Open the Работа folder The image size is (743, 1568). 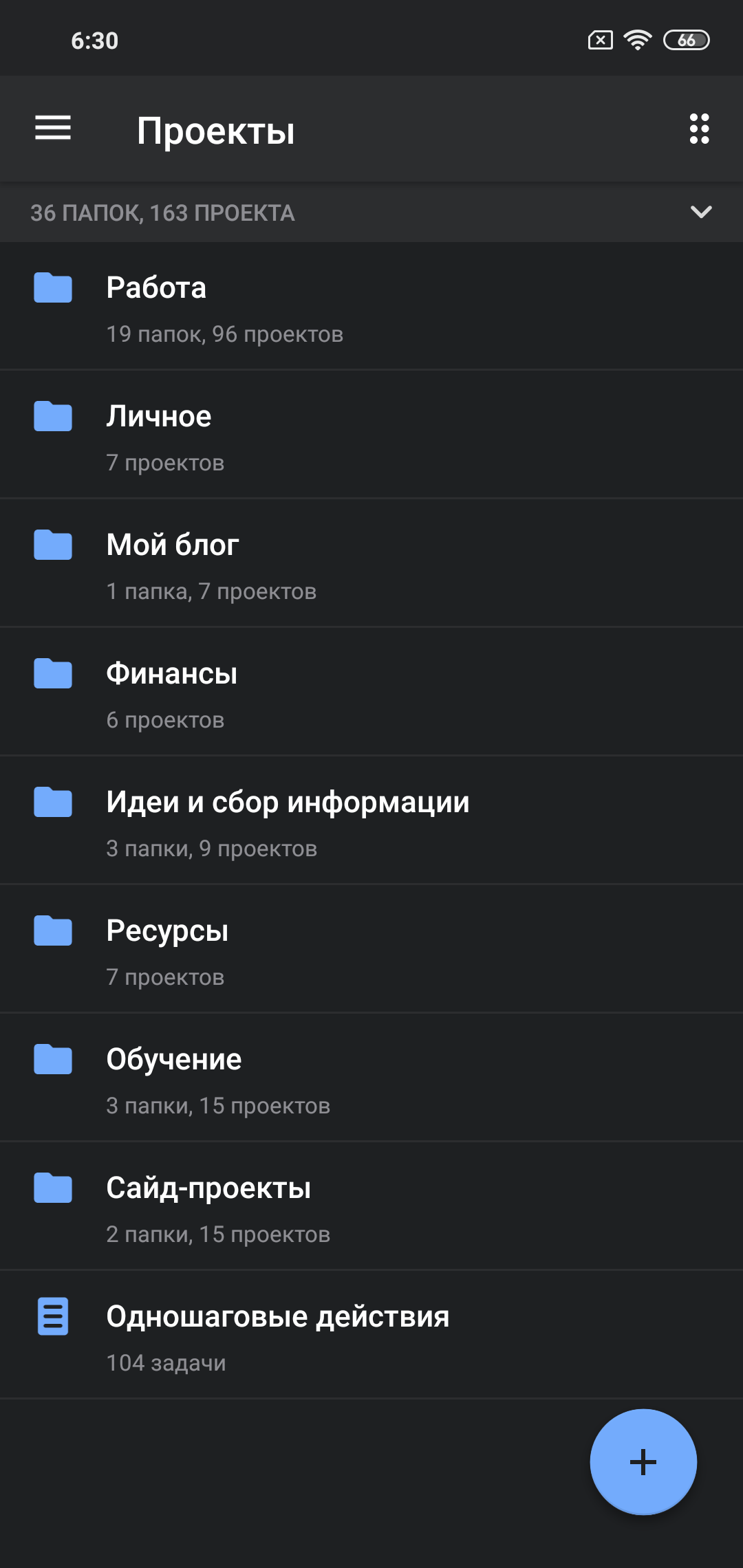click(371, 306)
